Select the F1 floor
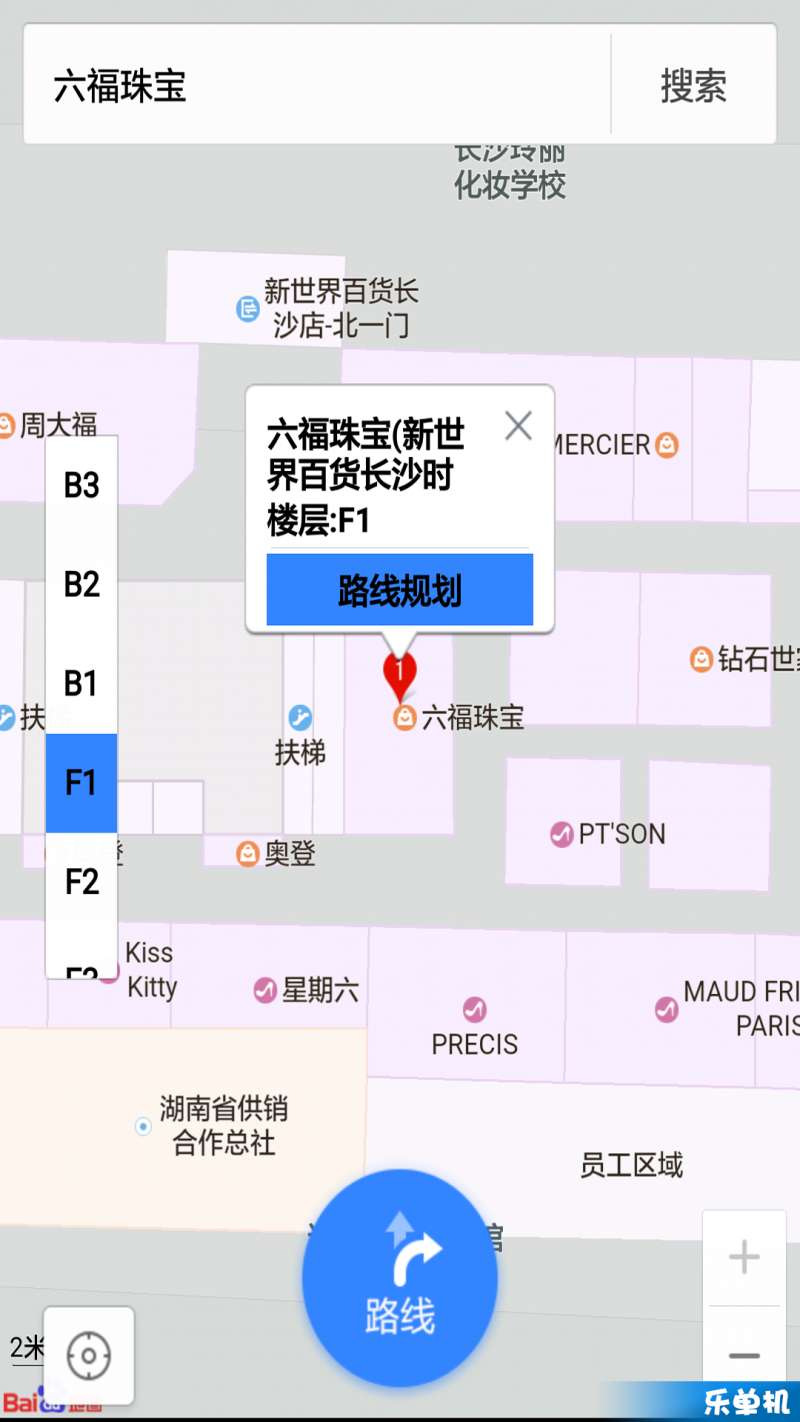The image size is (800, 1422). coord(82,783)
